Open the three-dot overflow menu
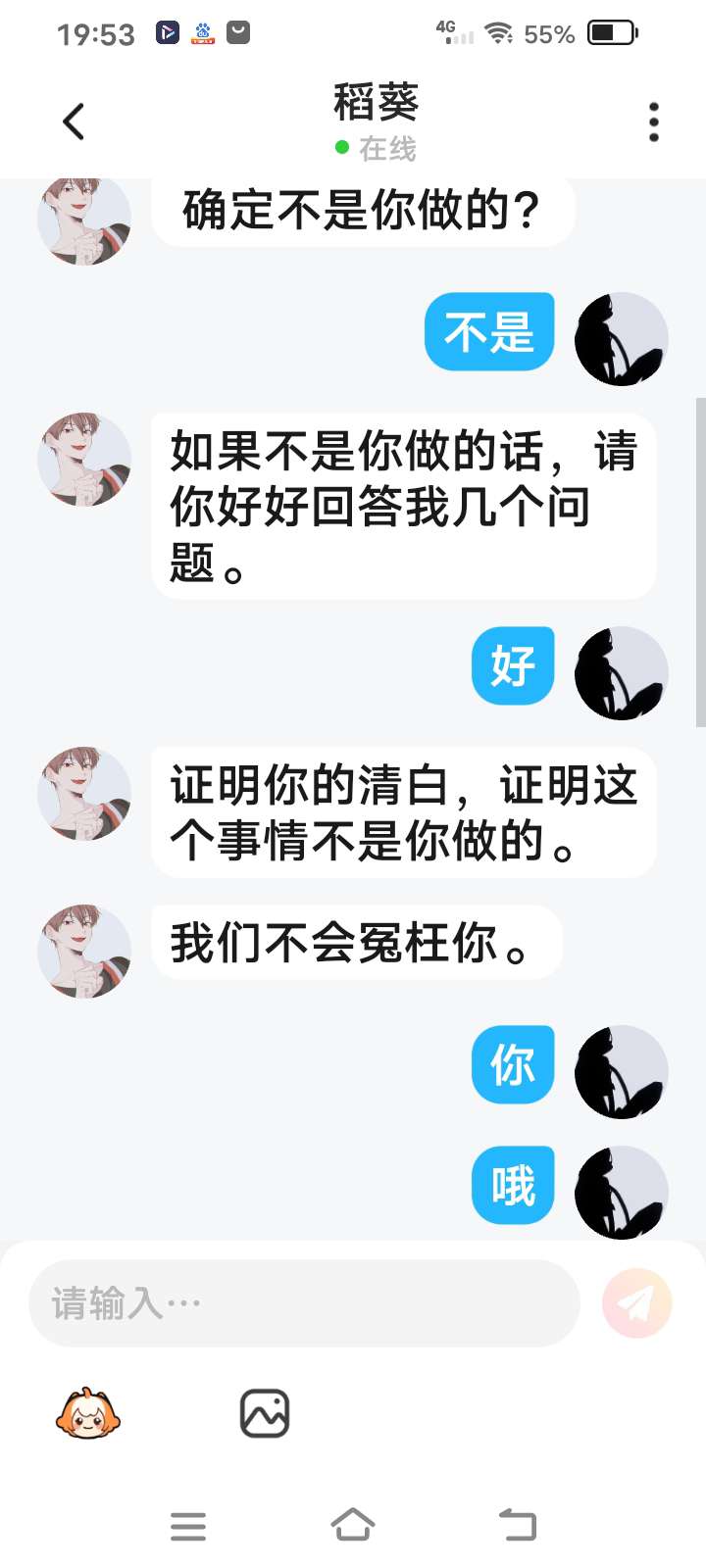The height and width of the screenshot is (1568, 706). point(653,122)
